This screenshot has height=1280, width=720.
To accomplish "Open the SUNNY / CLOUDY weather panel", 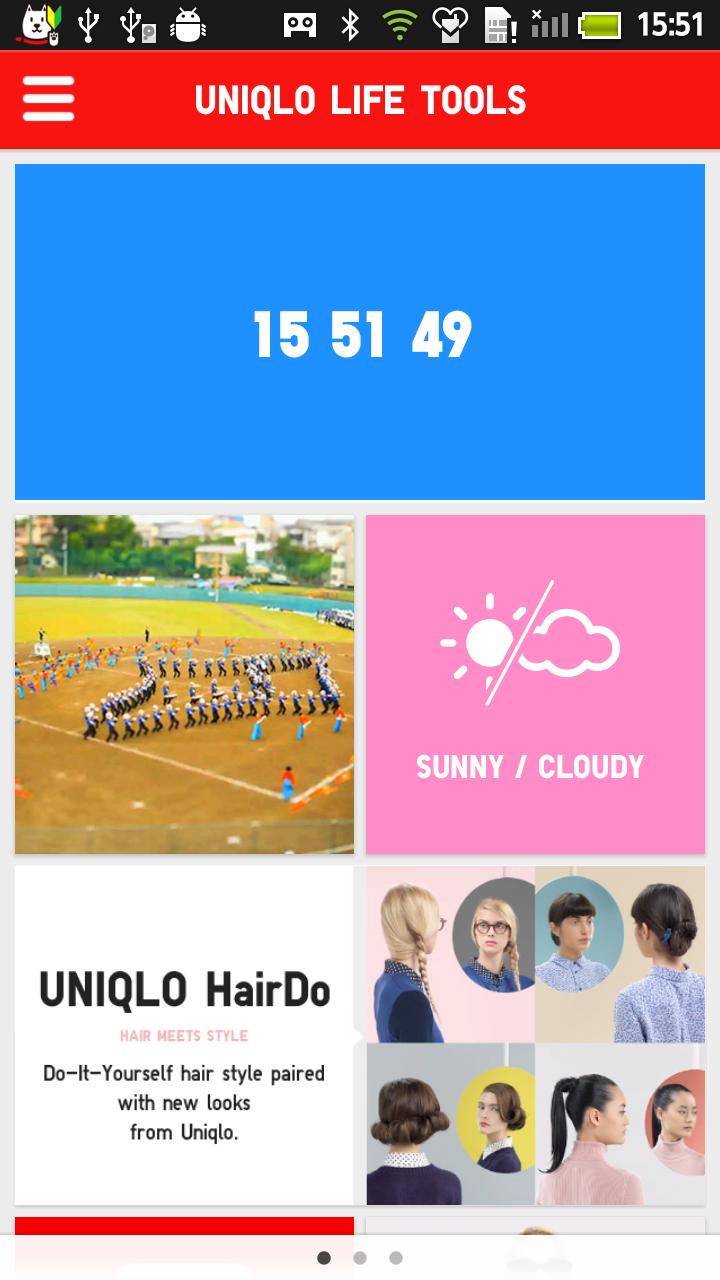I will (533, 685).
